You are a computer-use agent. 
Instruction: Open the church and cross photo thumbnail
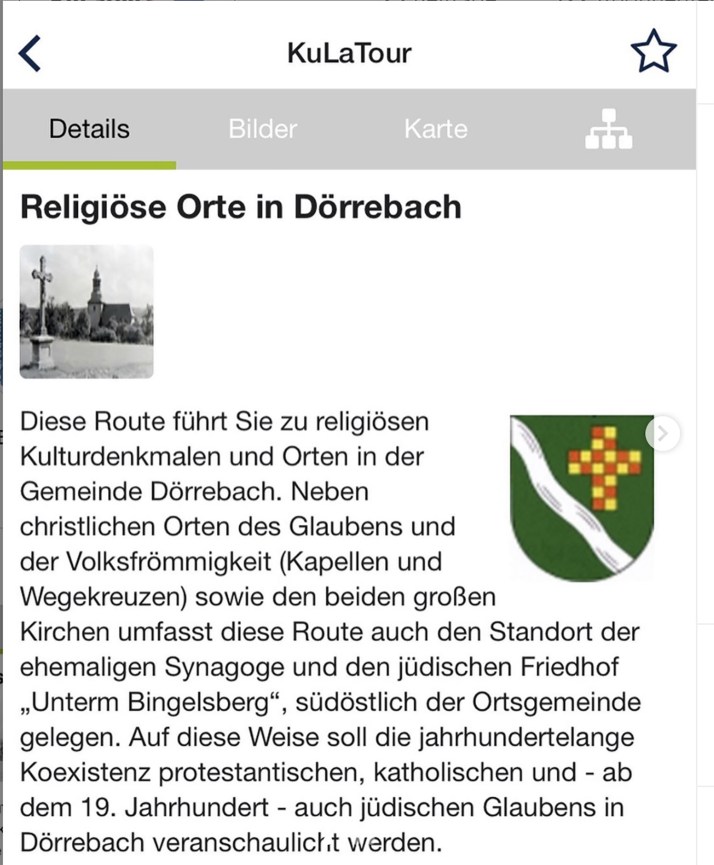coord(87,311)
